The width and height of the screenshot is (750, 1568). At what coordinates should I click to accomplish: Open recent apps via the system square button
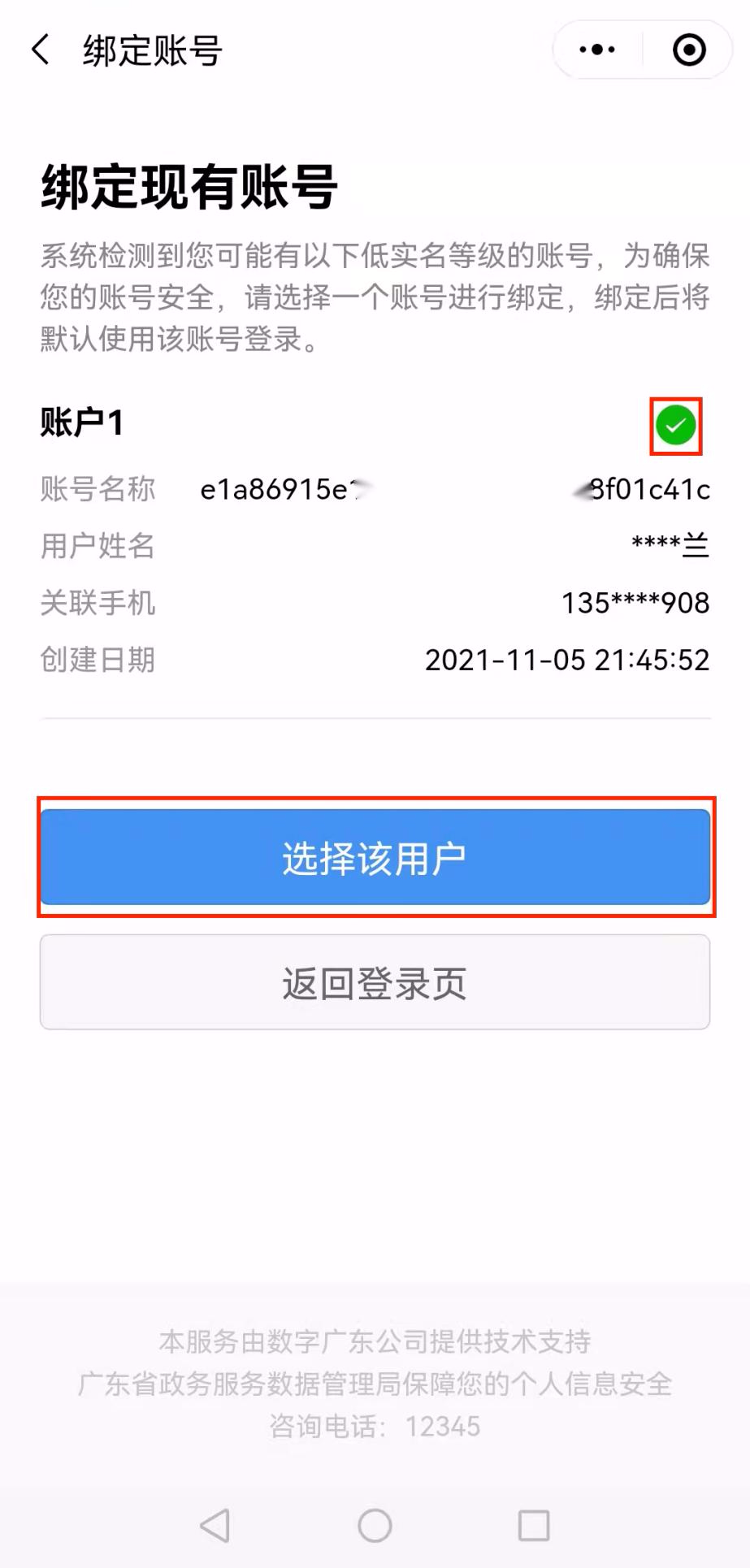point(534,1526)
